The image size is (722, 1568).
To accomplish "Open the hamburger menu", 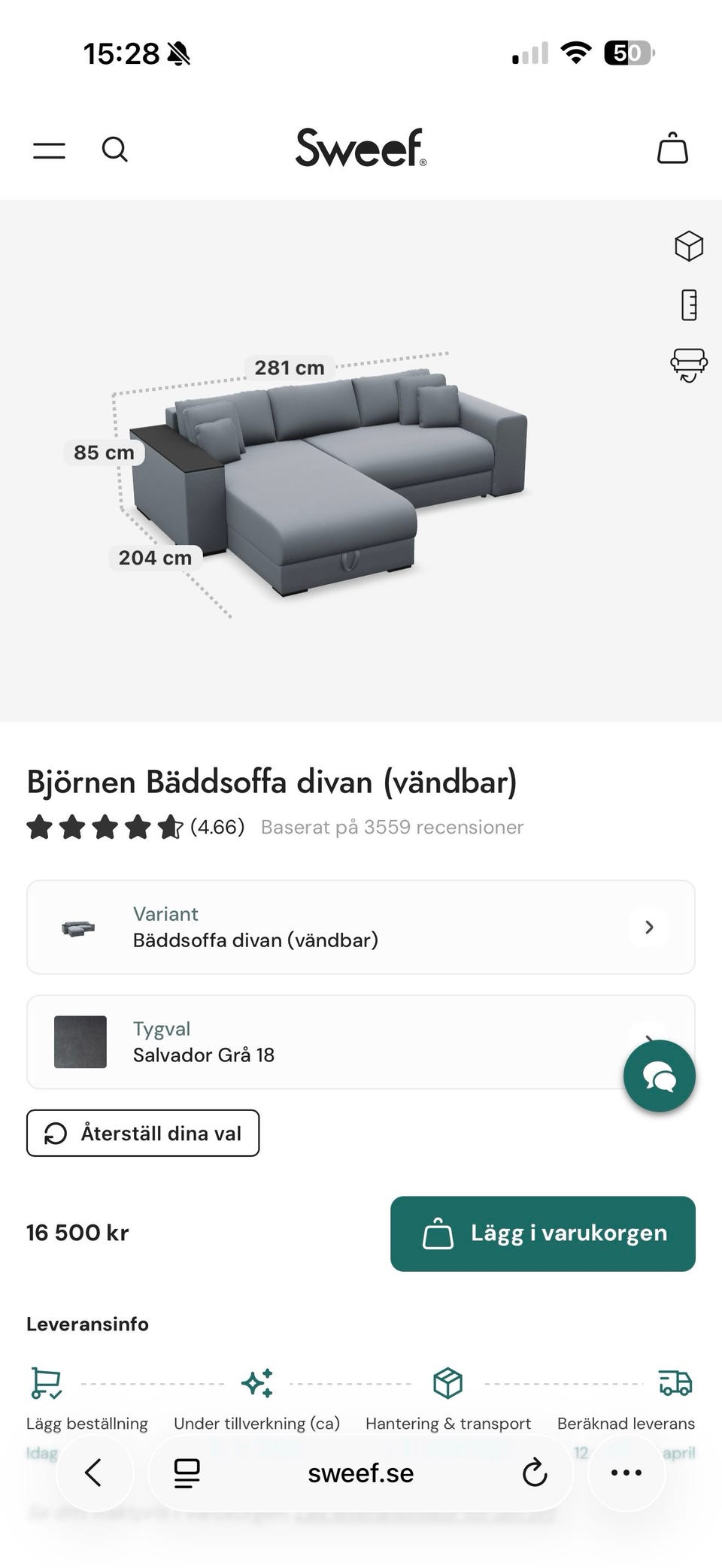I will [48, 149].
